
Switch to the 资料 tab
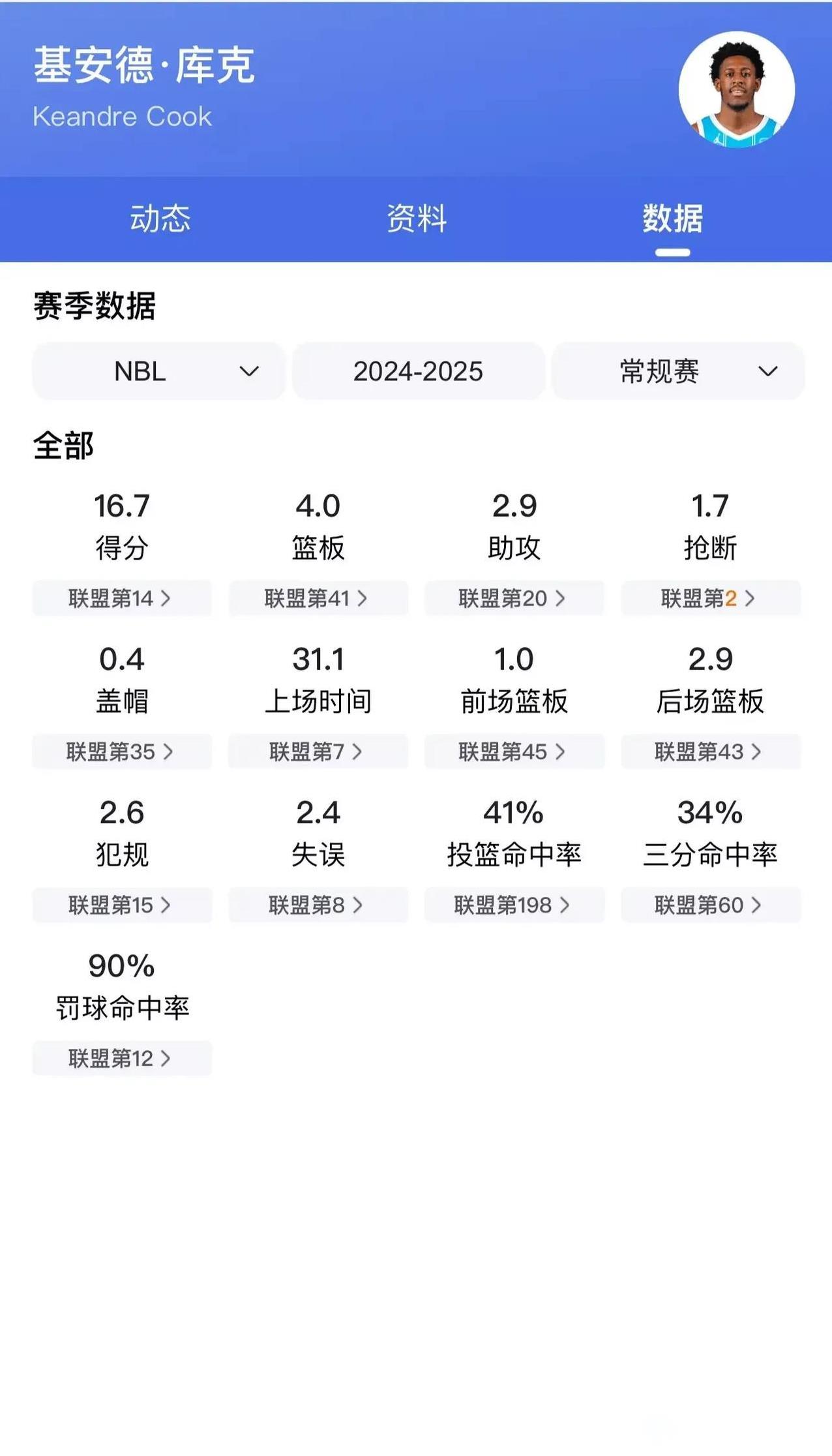pos(417,218)
